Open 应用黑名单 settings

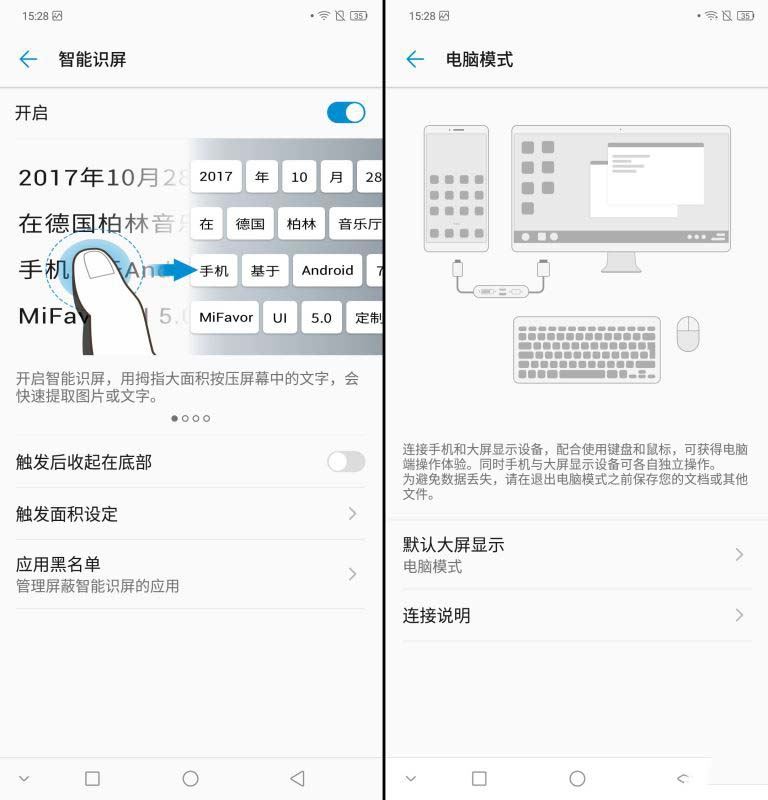[190, 574]
